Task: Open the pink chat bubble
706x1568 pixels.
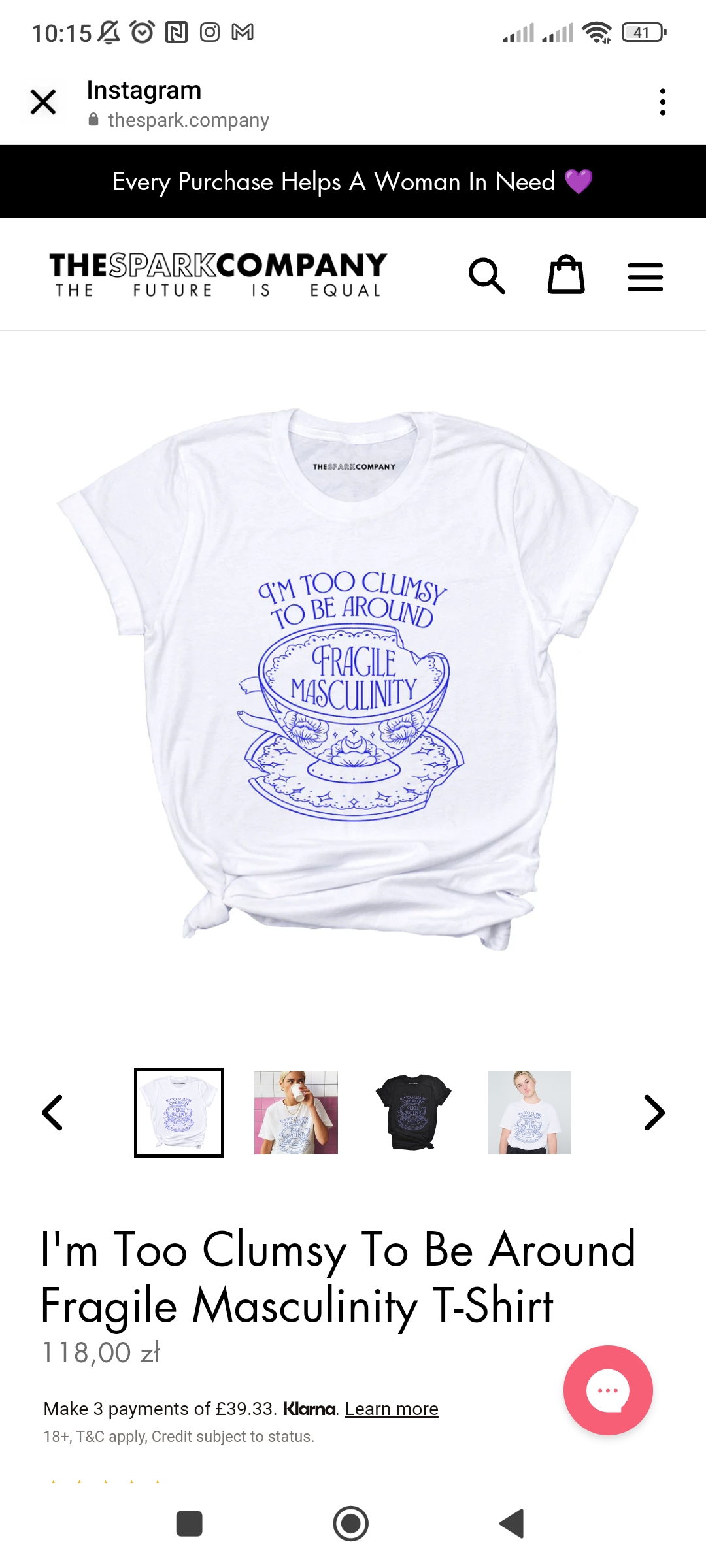Action: [608, 1390]
